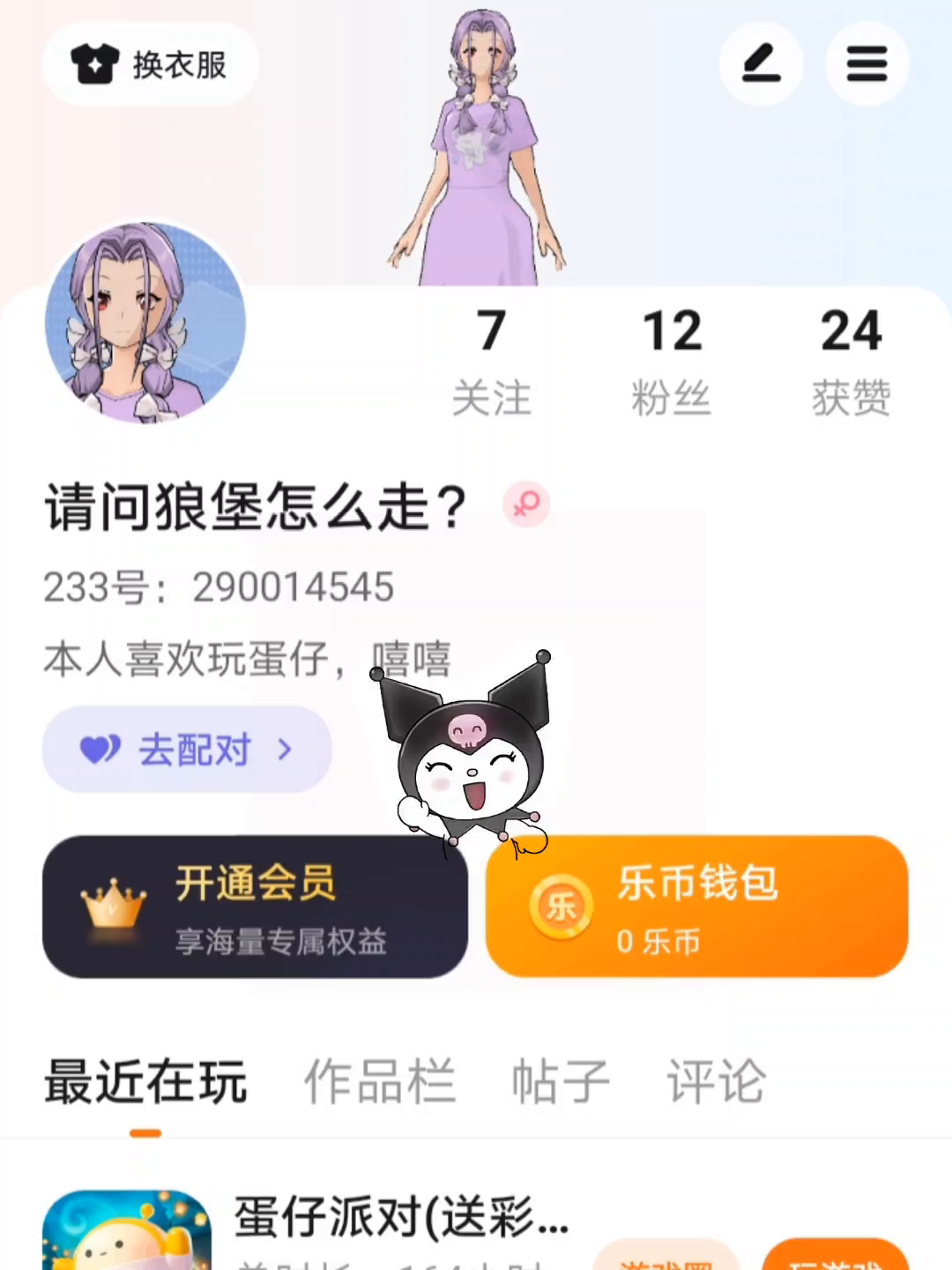Image resolution: width=952 pixels, height=1270 pixels.
Task: Open the 蛋仔派对 game entry
Action: coord(401,1219)
